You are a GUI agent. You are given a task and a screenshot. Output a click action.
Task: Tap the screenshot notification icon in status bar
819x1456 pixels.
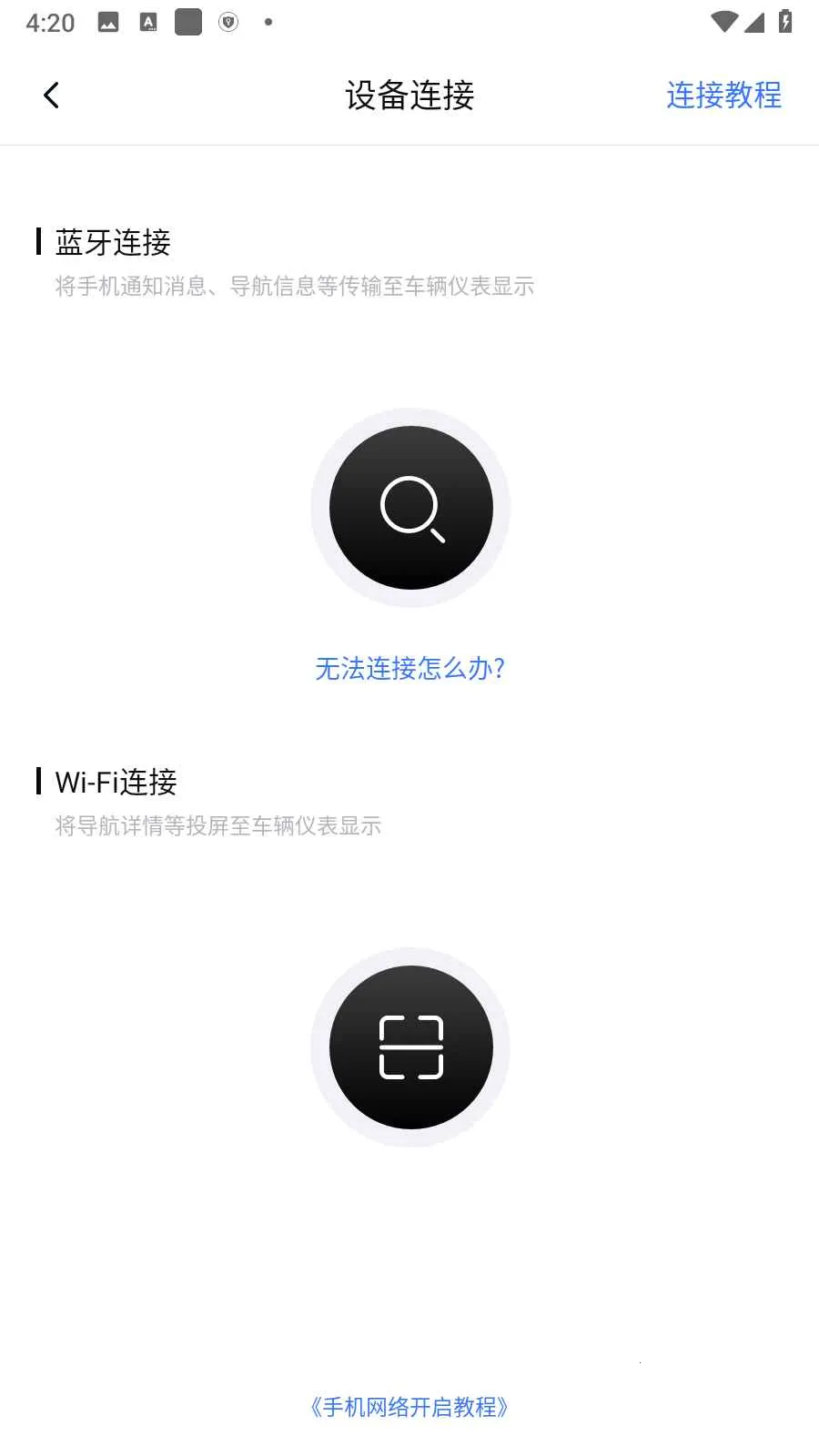pyautogui.click(x=109, y=22)
